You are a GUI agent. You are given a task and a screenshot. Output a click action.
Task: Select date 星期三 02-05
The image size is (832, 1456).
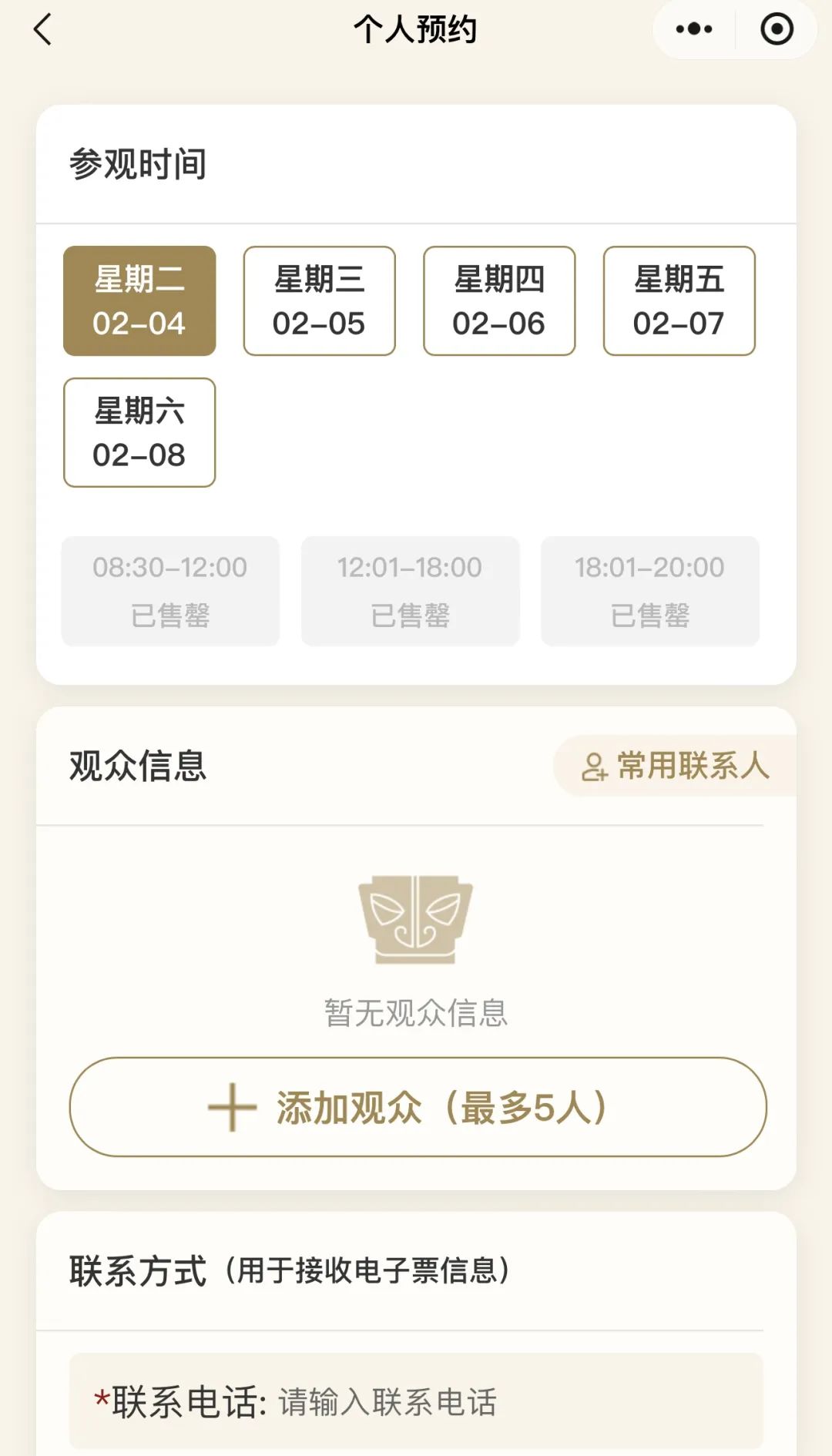[319, 301]
